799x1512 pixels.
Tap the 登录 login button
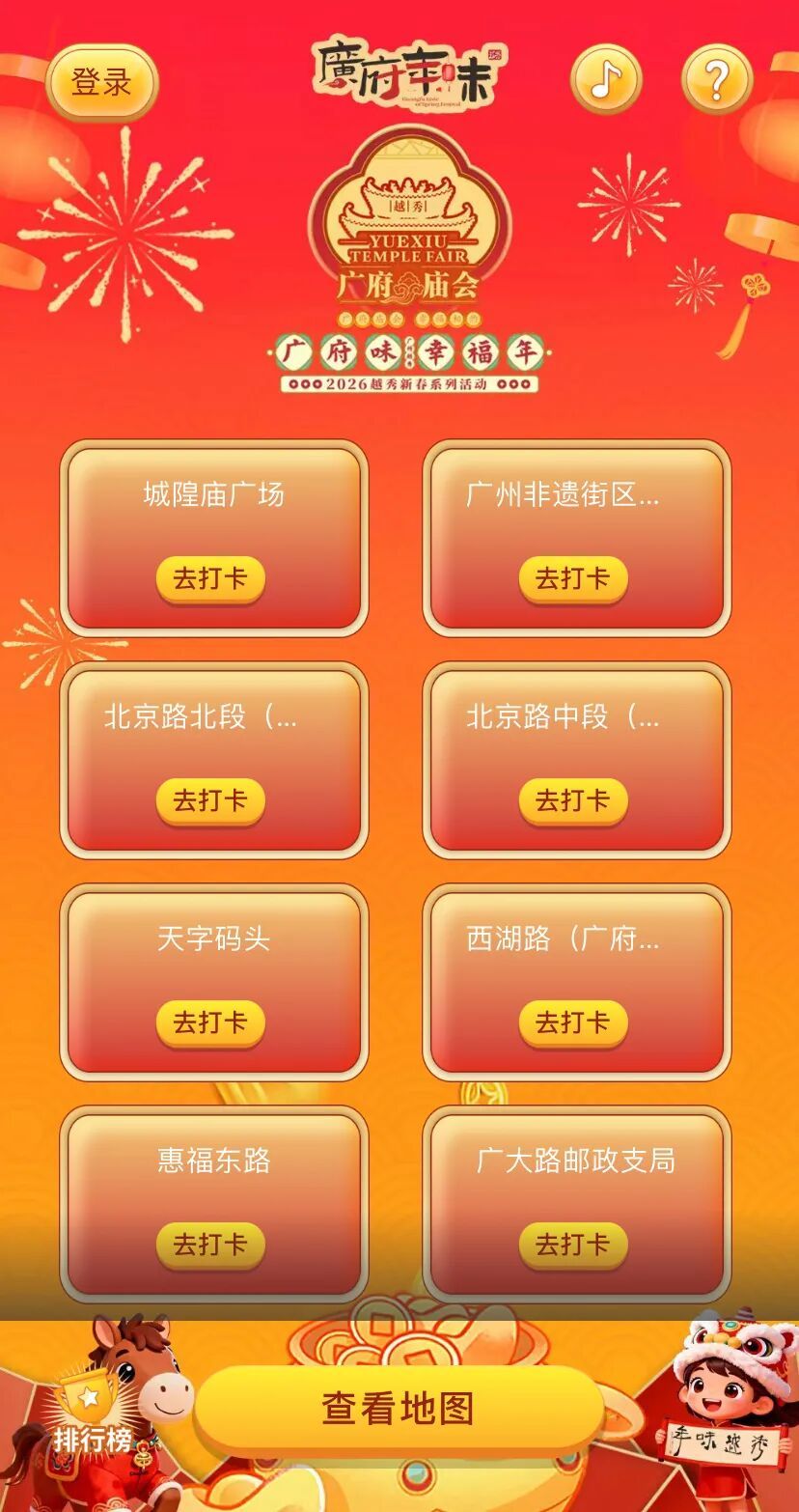[x=101, y=83]
